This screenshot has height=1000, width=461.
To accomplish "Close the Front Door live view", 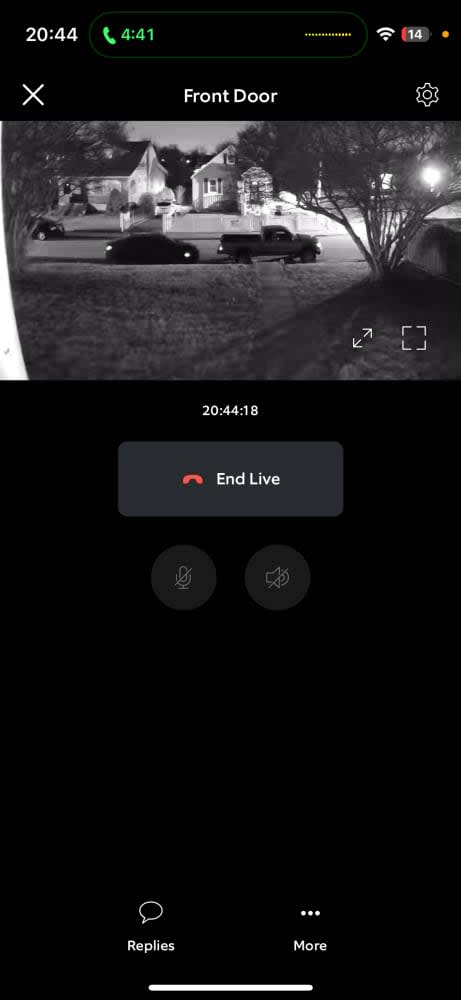I will [33, 96].
